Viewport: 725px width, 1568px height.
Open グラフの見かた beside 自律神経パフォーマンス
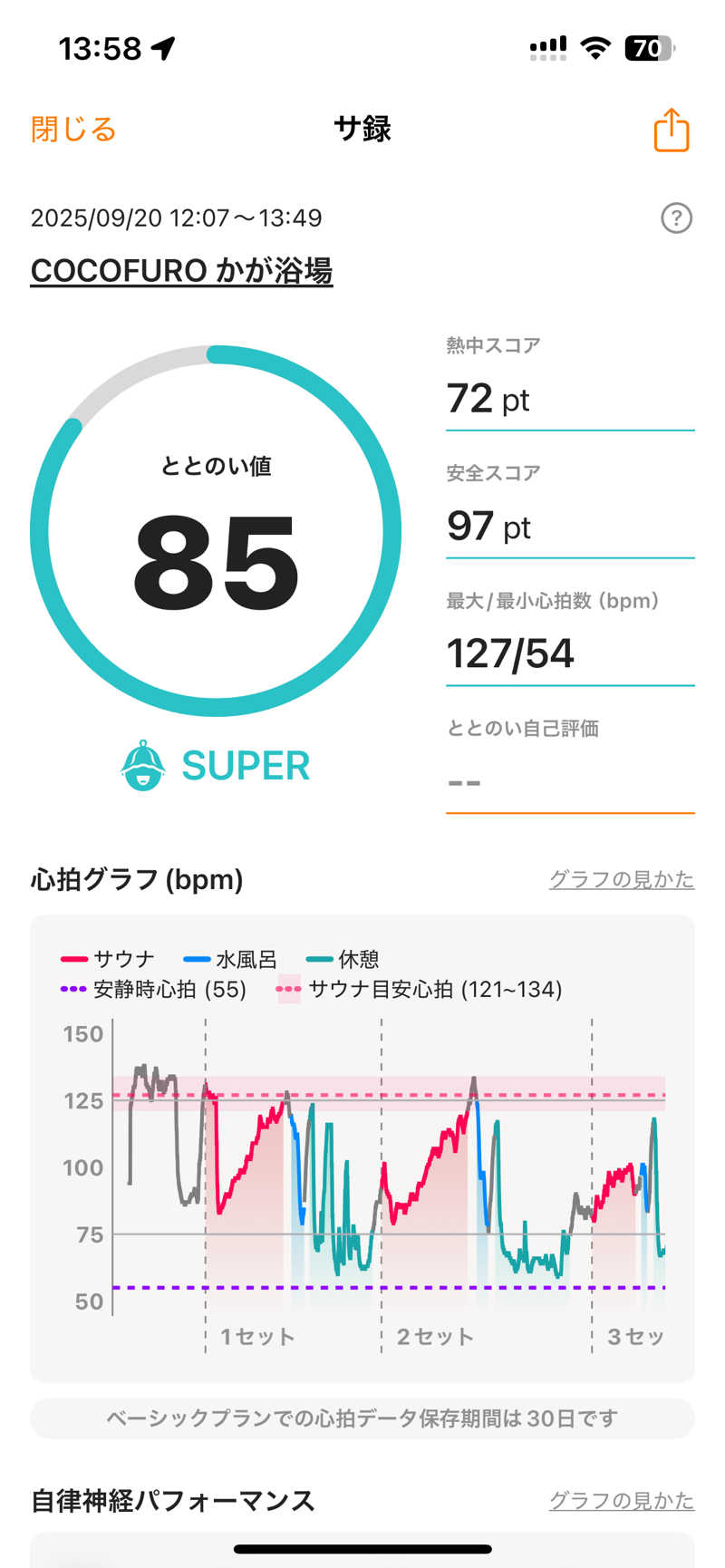coord(621,1501)
